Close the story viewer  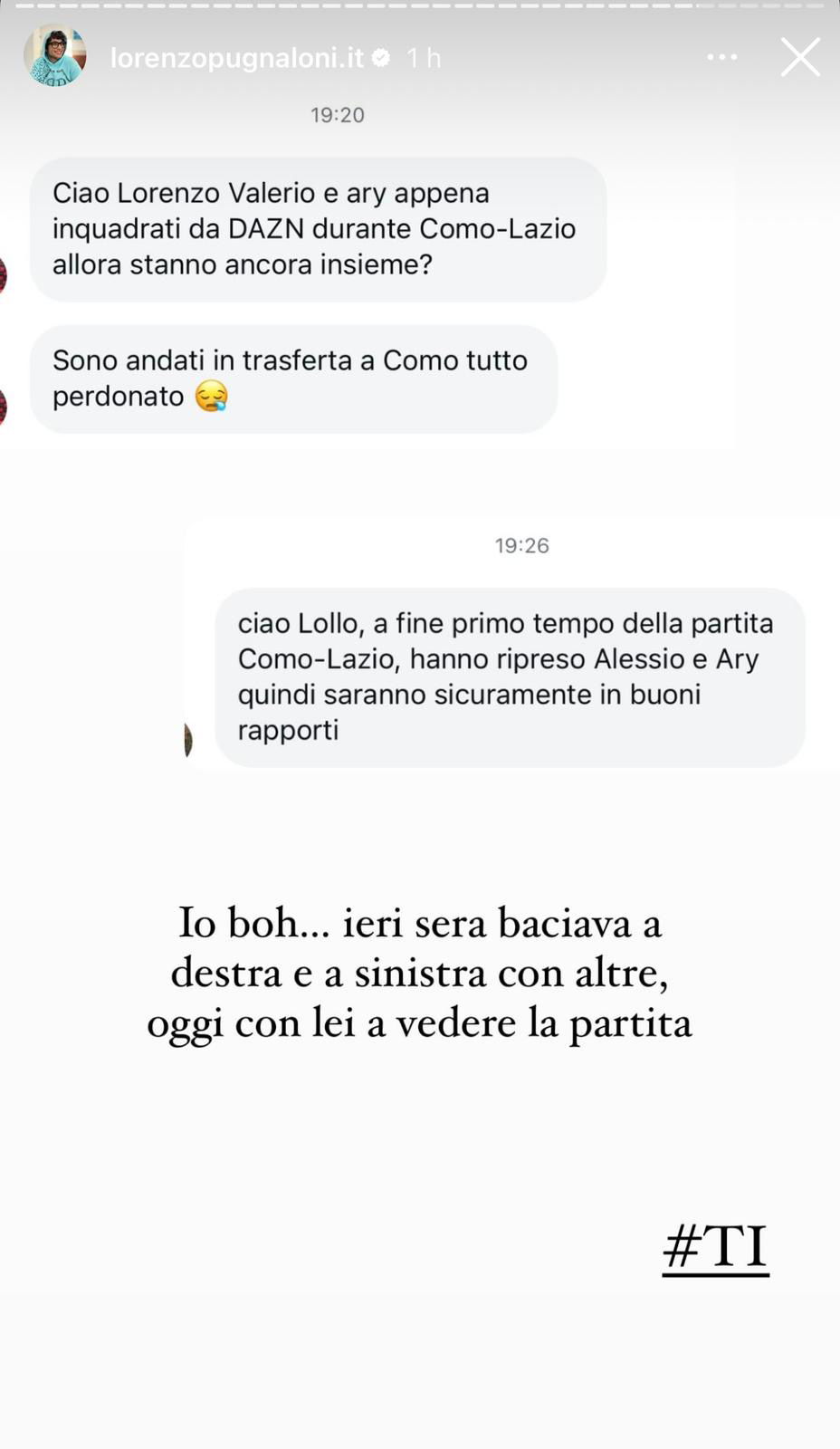tap(800, 58)
